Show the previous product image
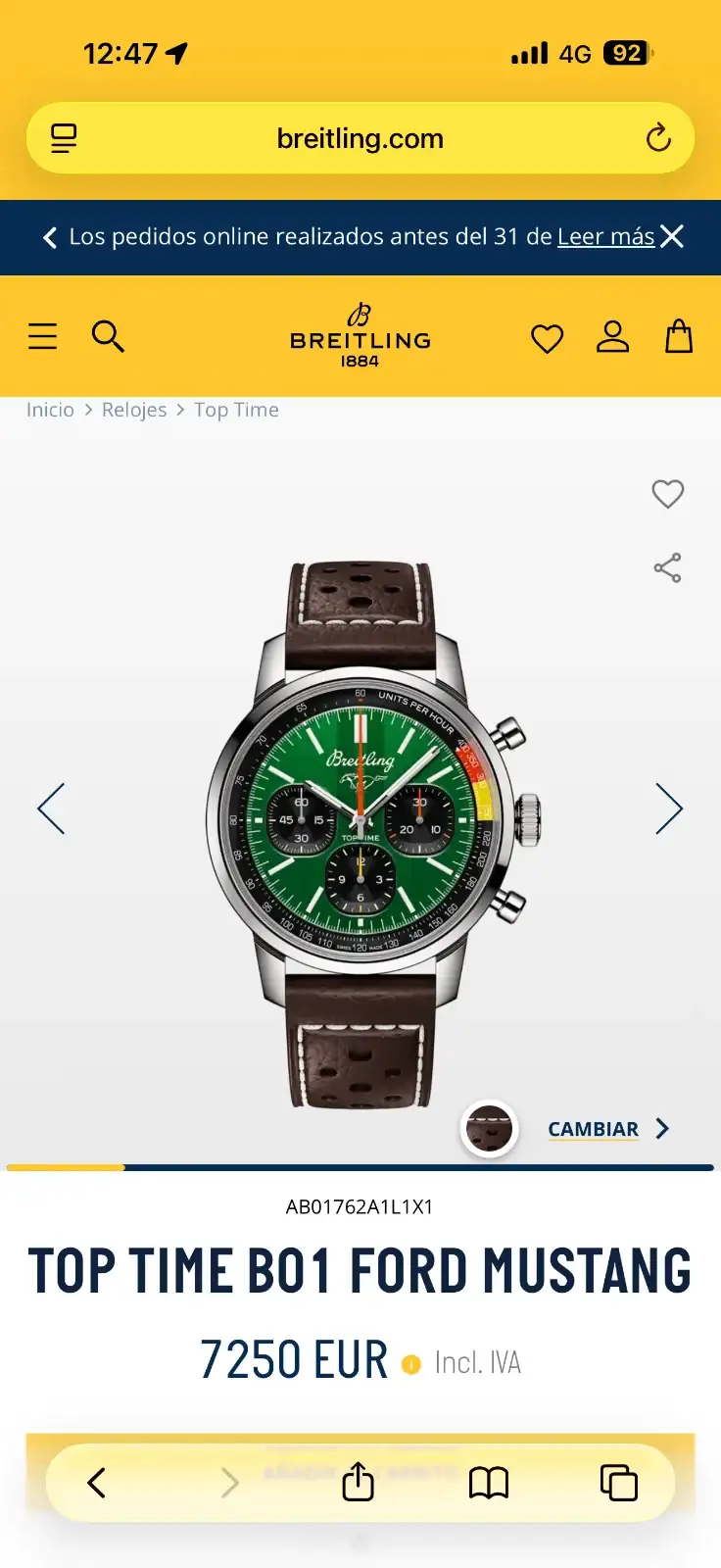 point(51,808)
